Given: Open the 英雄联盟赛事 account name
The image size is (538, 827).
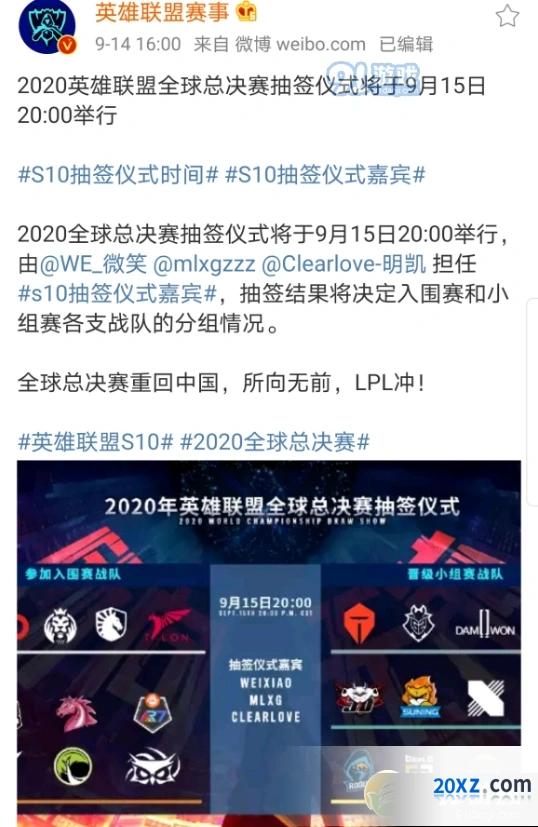Looking at the screenshot, I should pyautogui.click(x=162, y=12).
